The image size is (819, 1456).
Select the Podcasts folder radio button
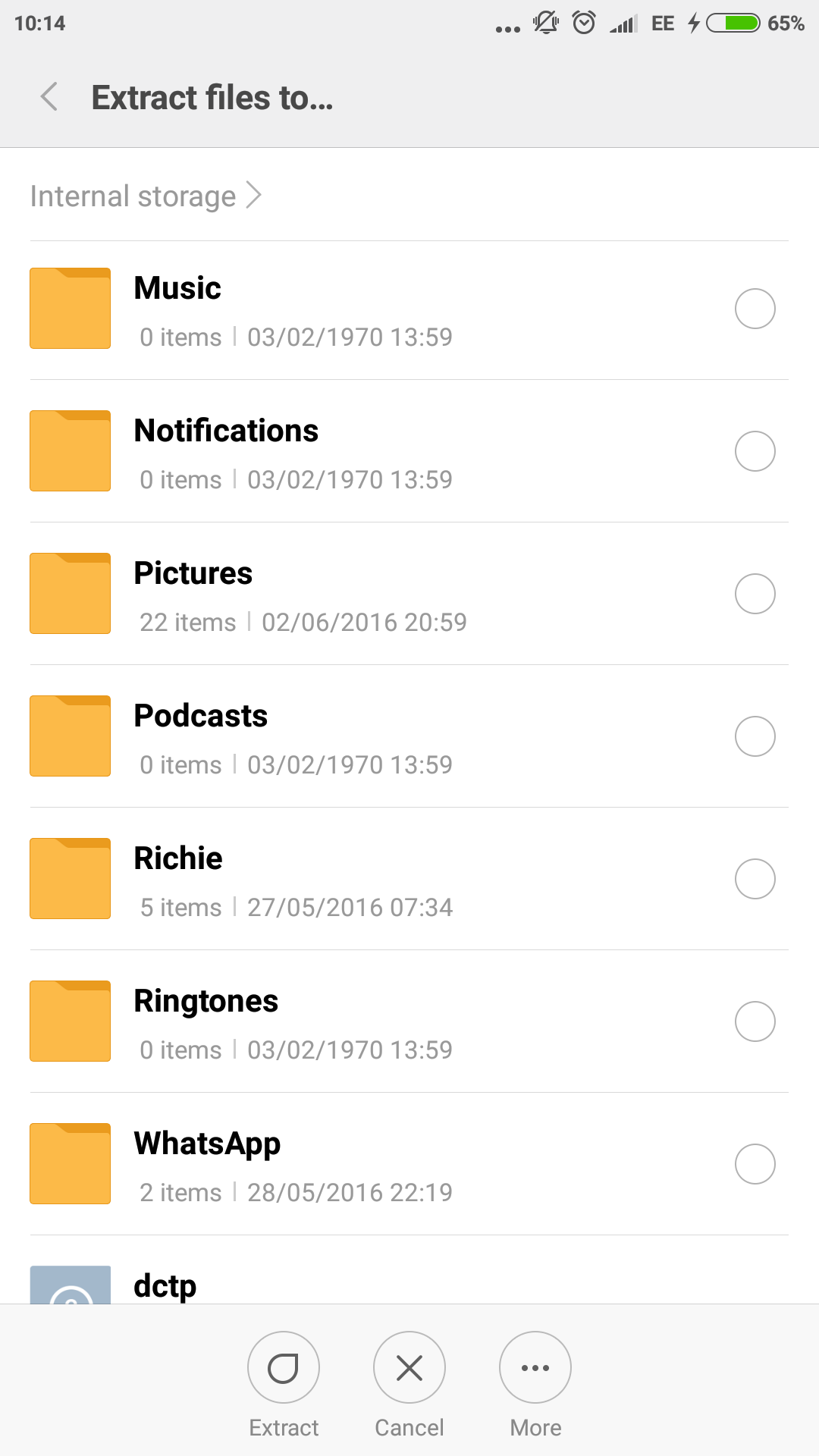click(x=755, y=736)
